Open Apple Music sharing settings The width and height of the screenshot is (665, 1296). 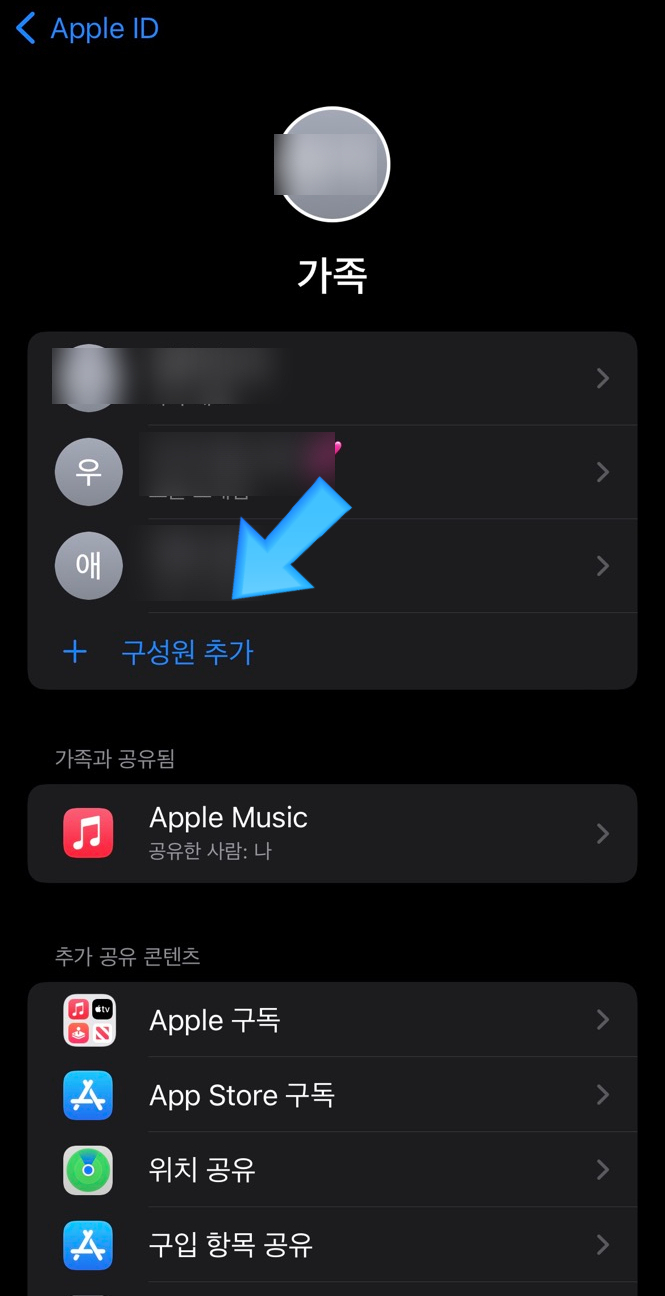tap(331, 833)
